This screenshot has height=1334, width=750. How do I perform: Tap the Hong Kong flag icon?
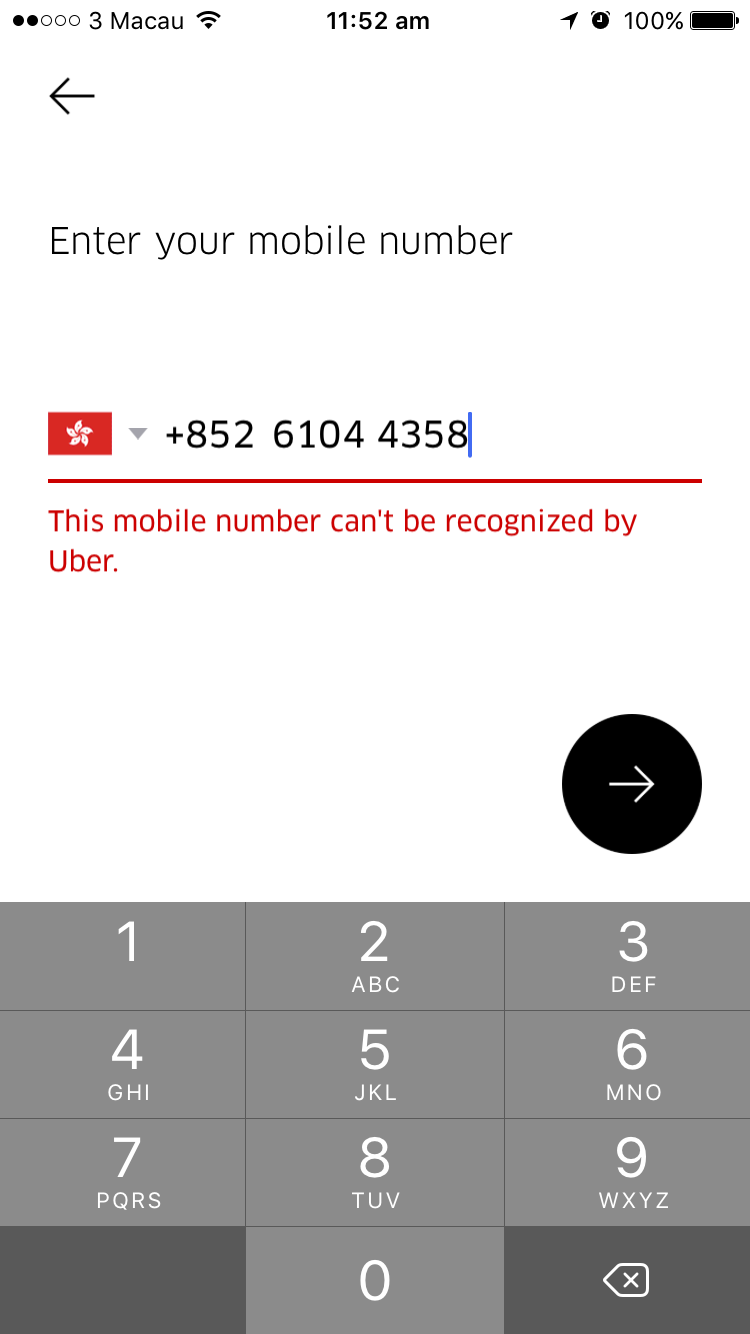click(x=80, y=433)
